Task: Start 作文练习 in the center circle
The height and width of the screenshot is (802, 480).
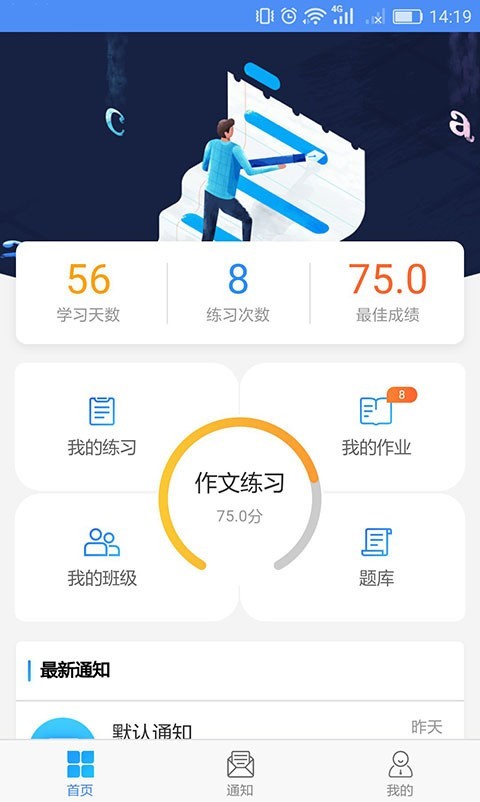Action: click(239, 495)
